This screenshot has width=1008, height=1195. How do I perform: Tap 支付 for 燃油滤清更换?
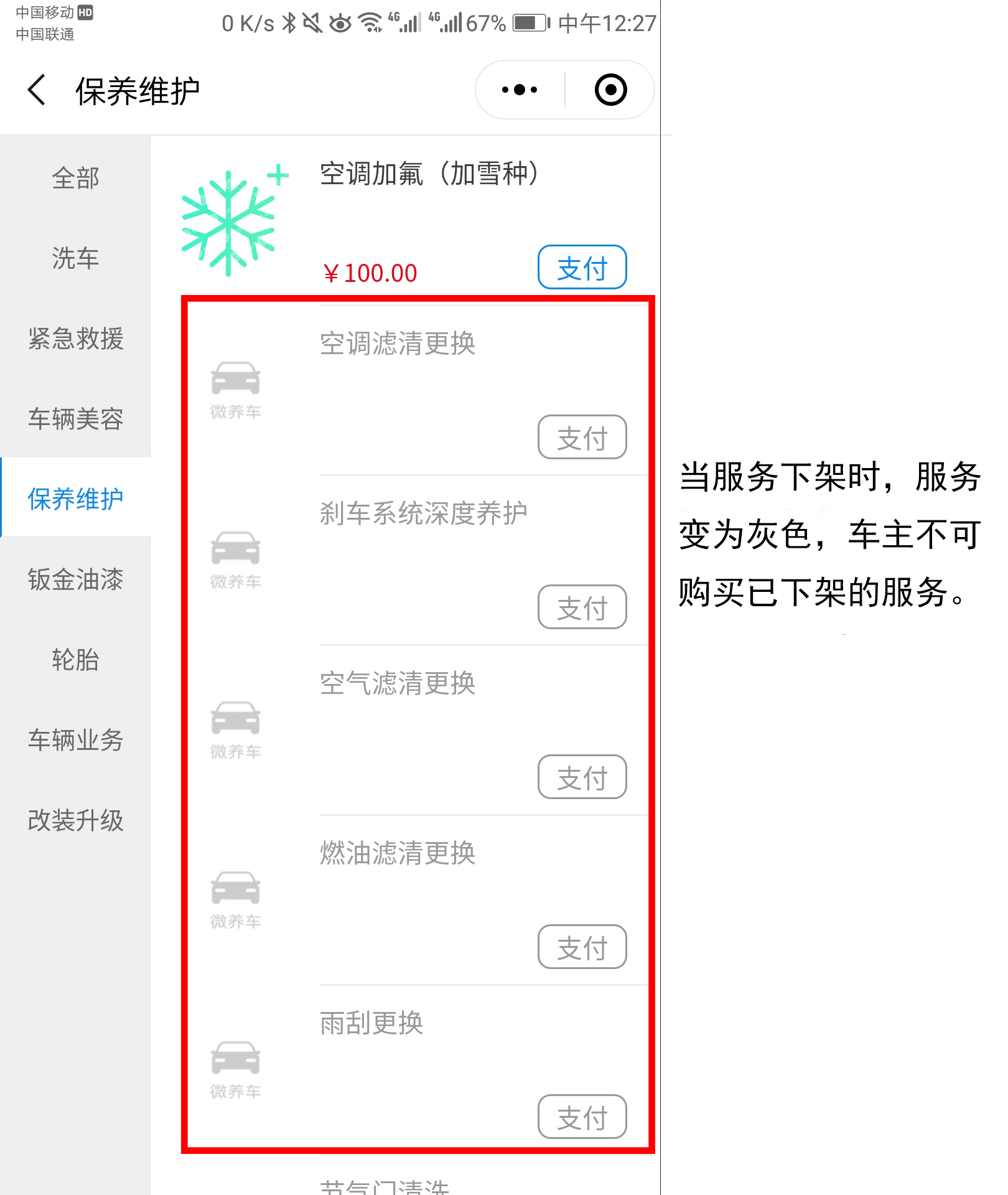582,947
